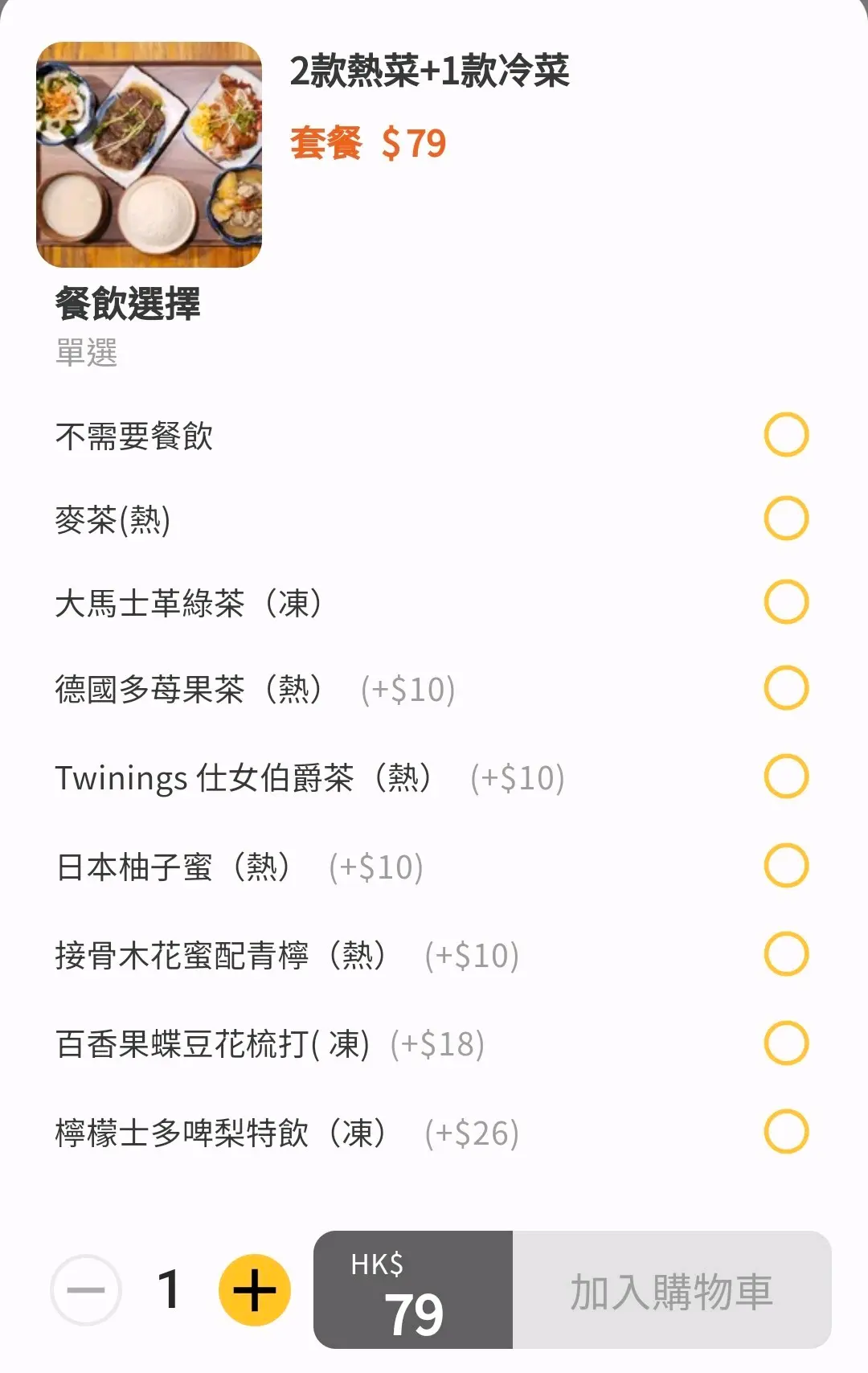Screen dimensions: 868x1373
Task: Decrease quantity with the minus button
Action: 86,1290
